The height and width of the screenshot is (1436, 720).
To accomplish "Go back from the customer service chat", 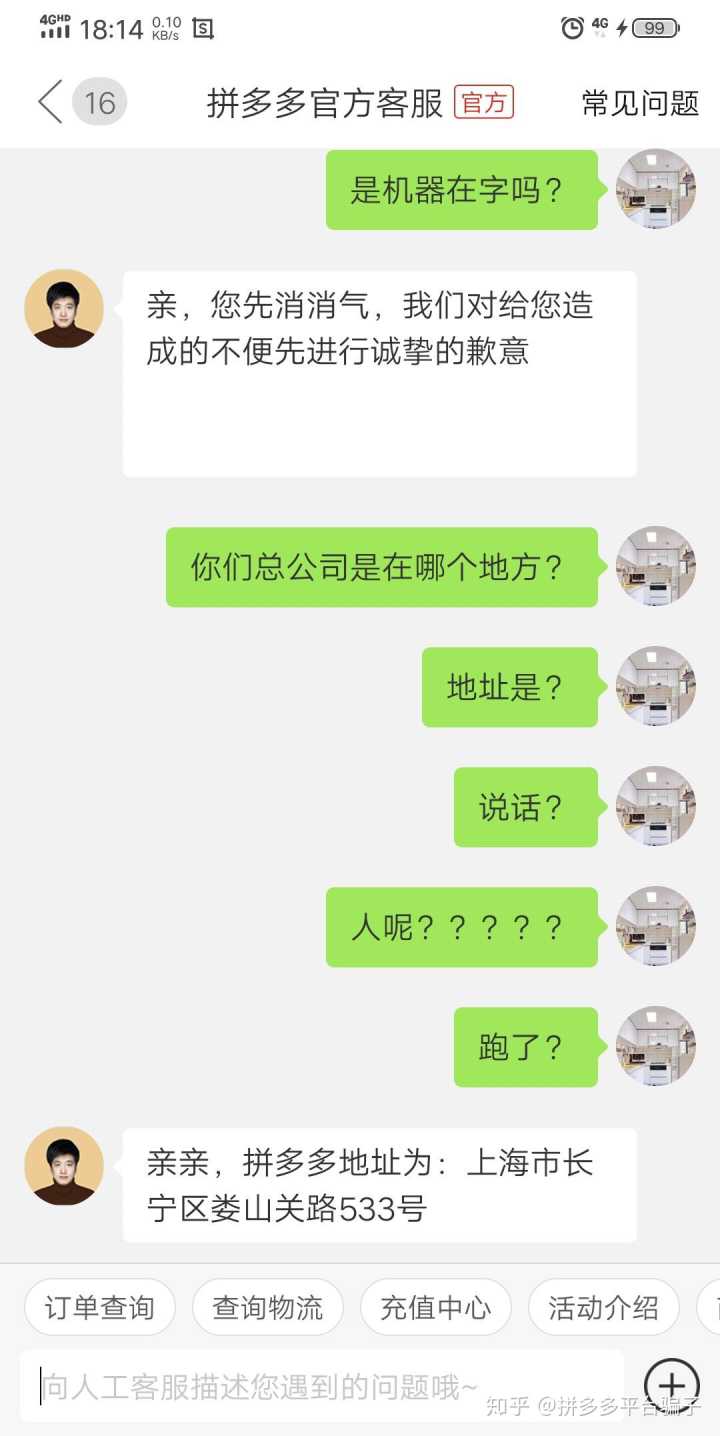I will pyautogui.click(x=50, y=102).
